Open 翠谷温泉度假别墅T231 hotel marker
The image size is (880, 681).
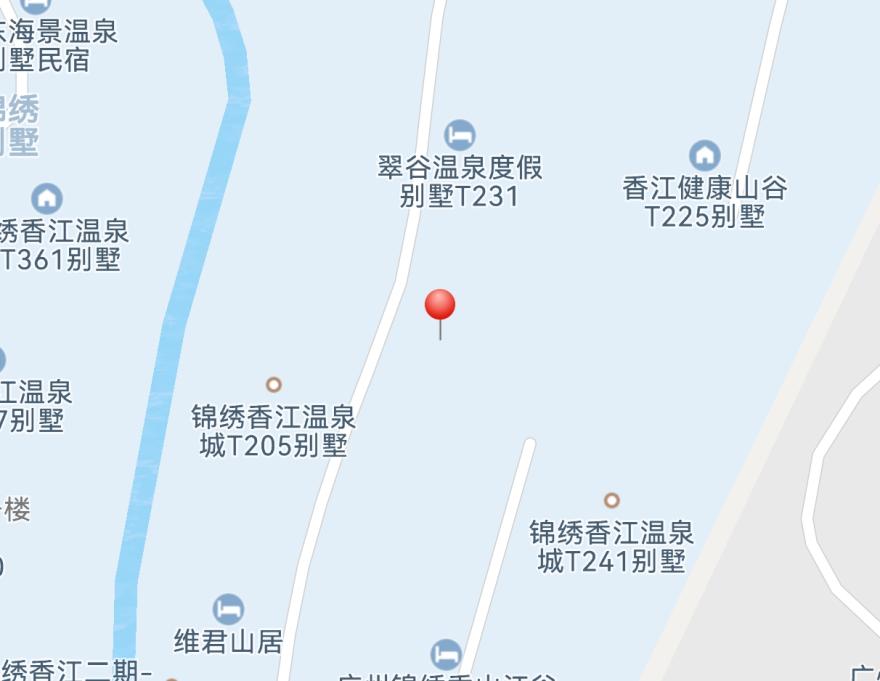pyautogui.click(x=459, y=135)
